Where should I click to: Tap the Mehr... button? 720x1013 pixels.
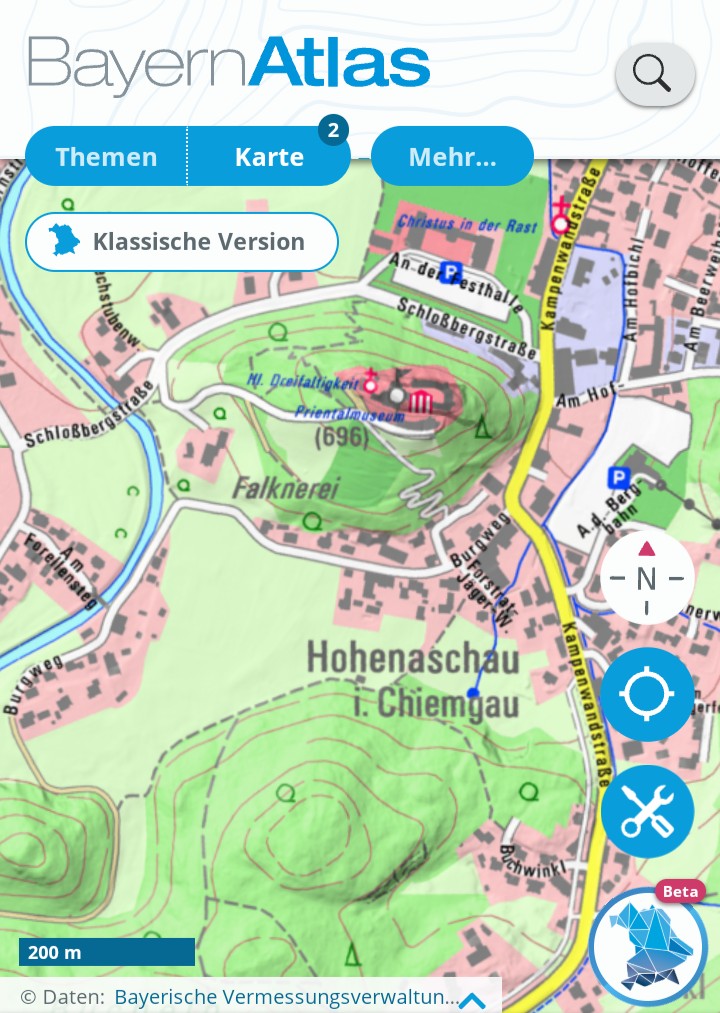click(x=452, y=157)
